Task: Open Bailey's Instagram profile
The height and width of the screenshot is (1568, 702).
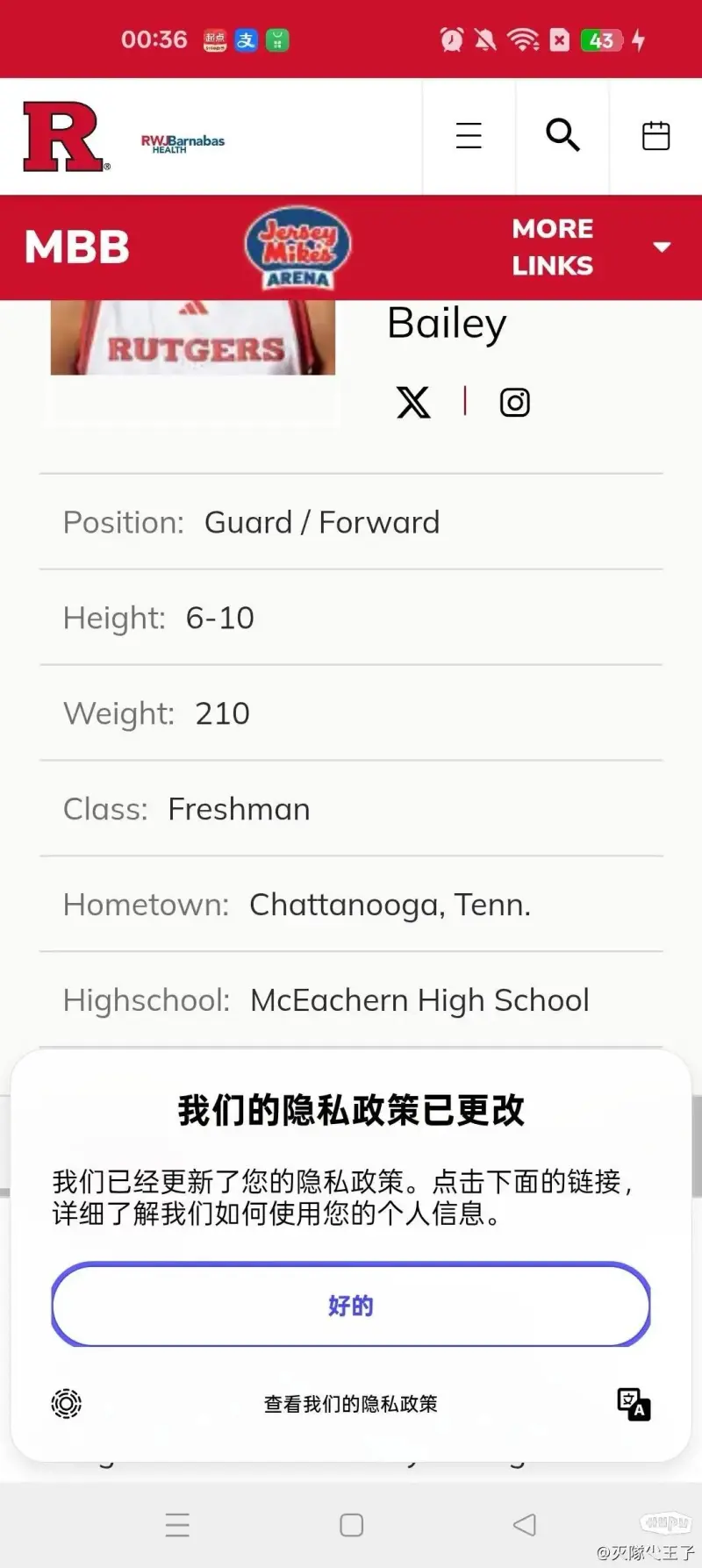Action: pyautogui.click(x=515, y=403)
